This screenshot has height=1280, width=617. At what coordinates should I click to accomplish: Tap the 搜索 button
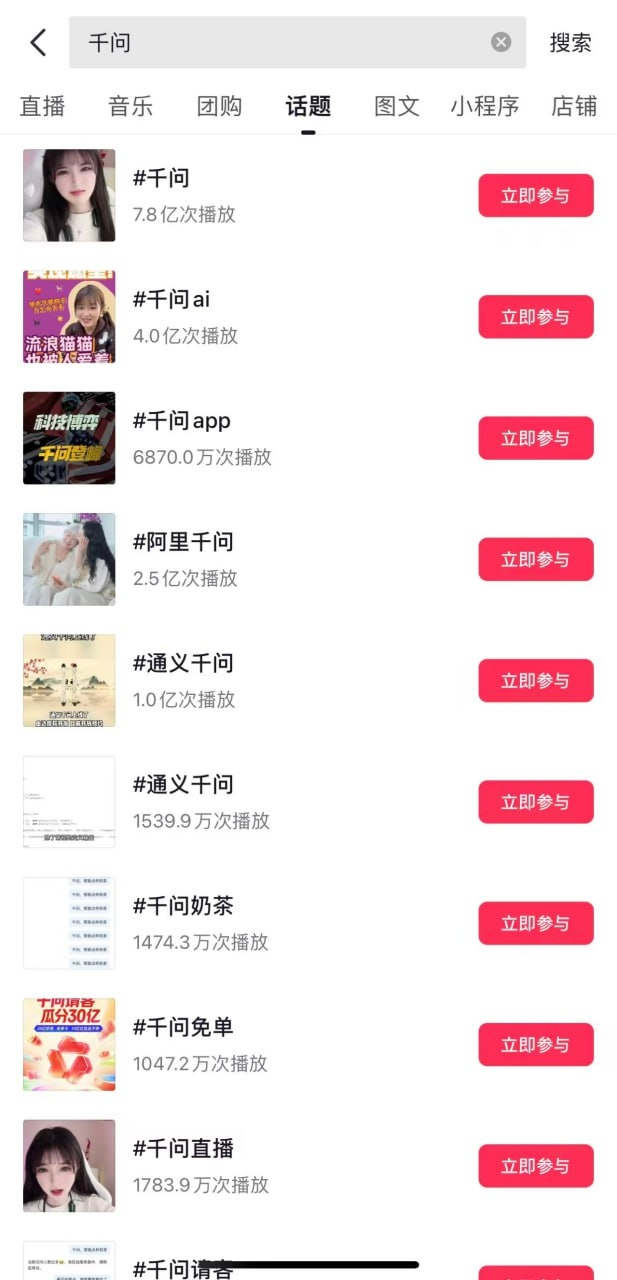(x=570, y=42)
